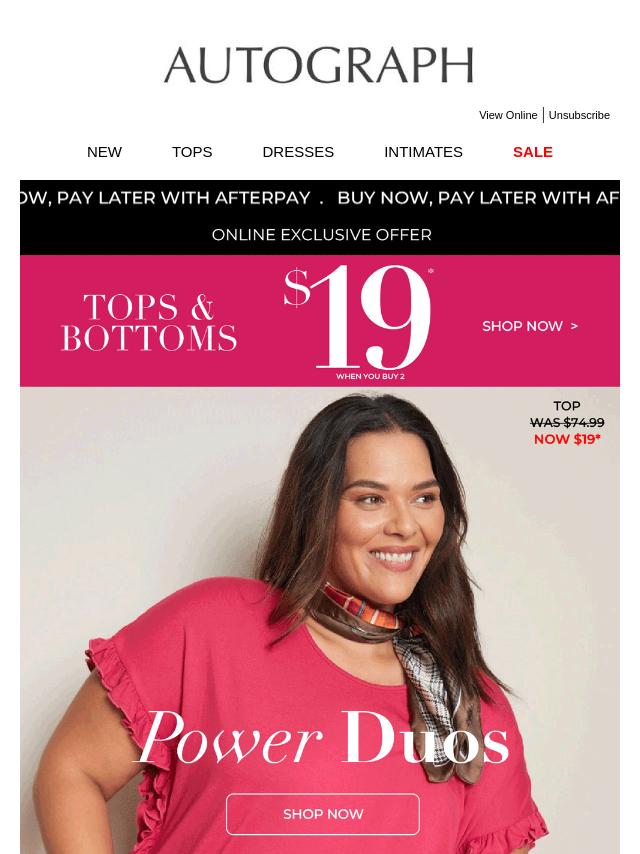Open the SALE section
640x854 pixels.
(532, 152)
